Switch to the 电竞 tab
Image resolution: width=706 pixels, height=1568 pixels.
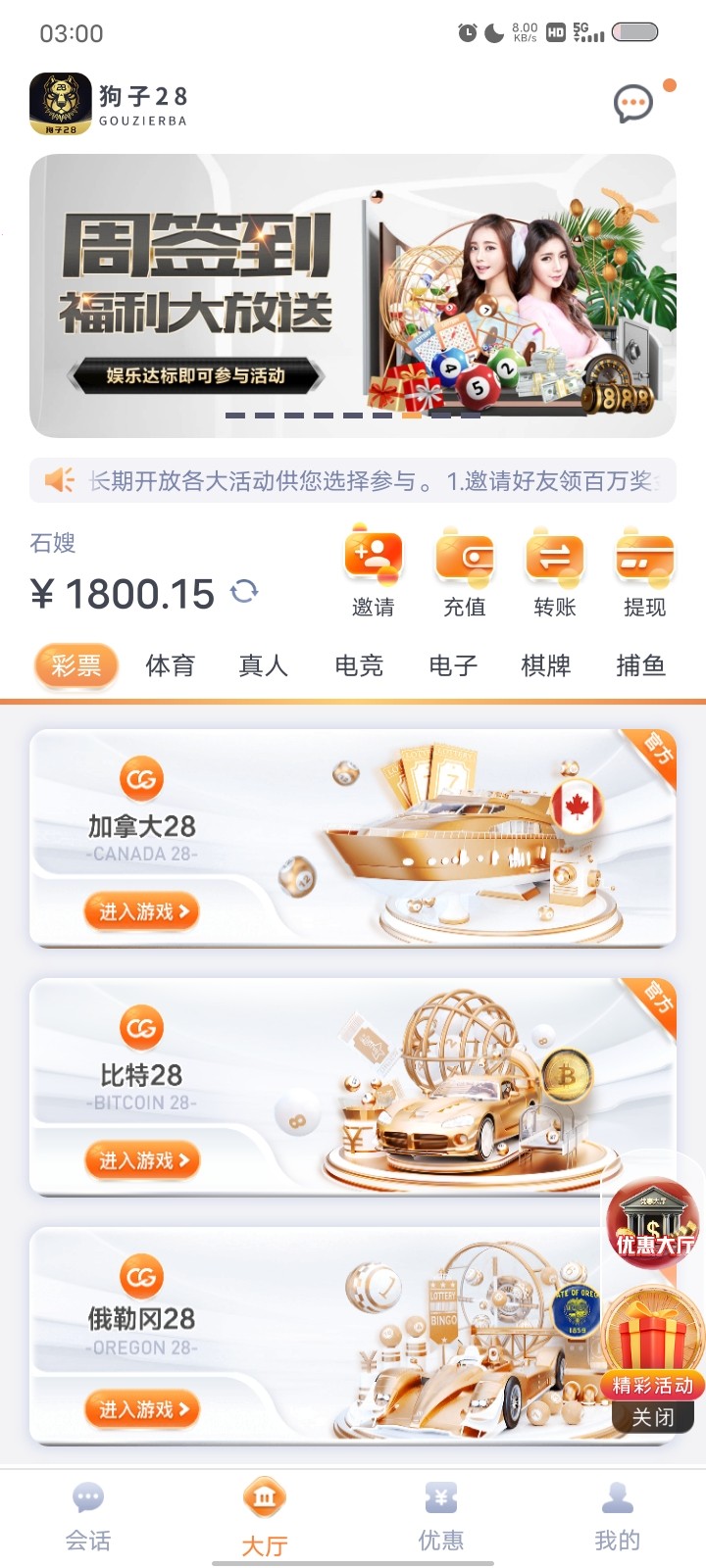(359, 665)
